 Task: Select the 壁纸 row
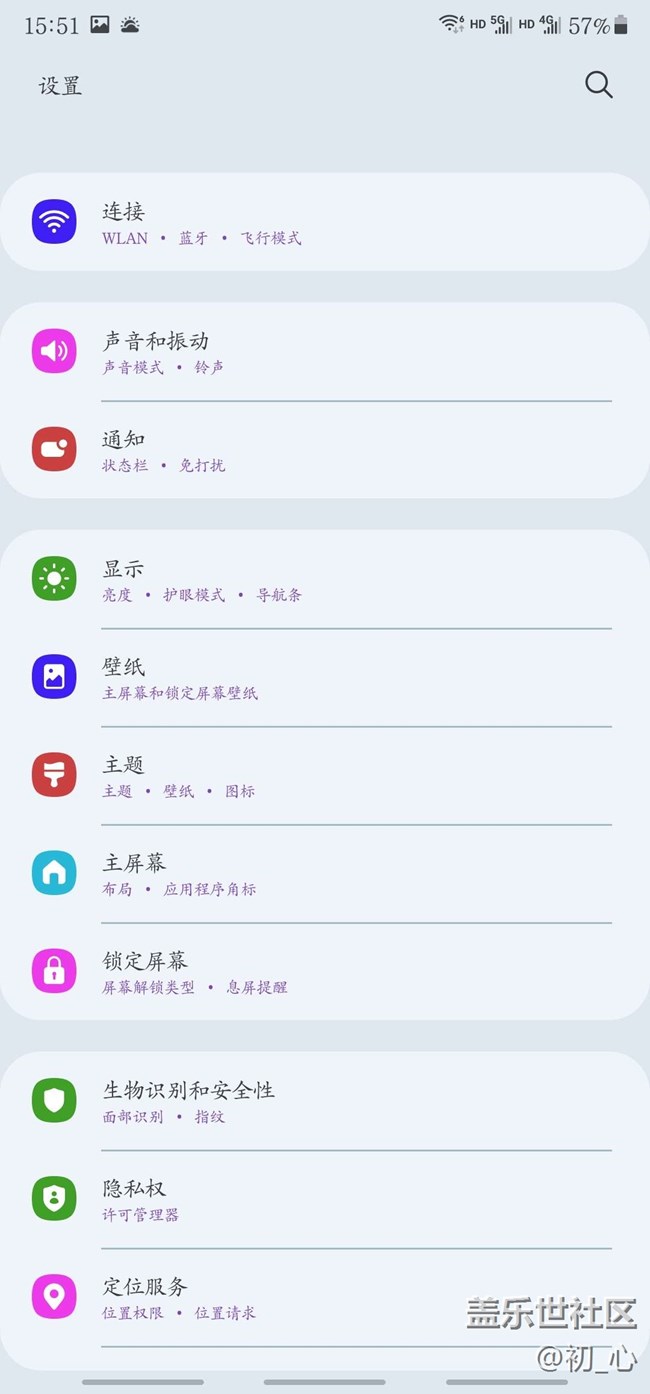pyautogui.click(x=324, y=678)
